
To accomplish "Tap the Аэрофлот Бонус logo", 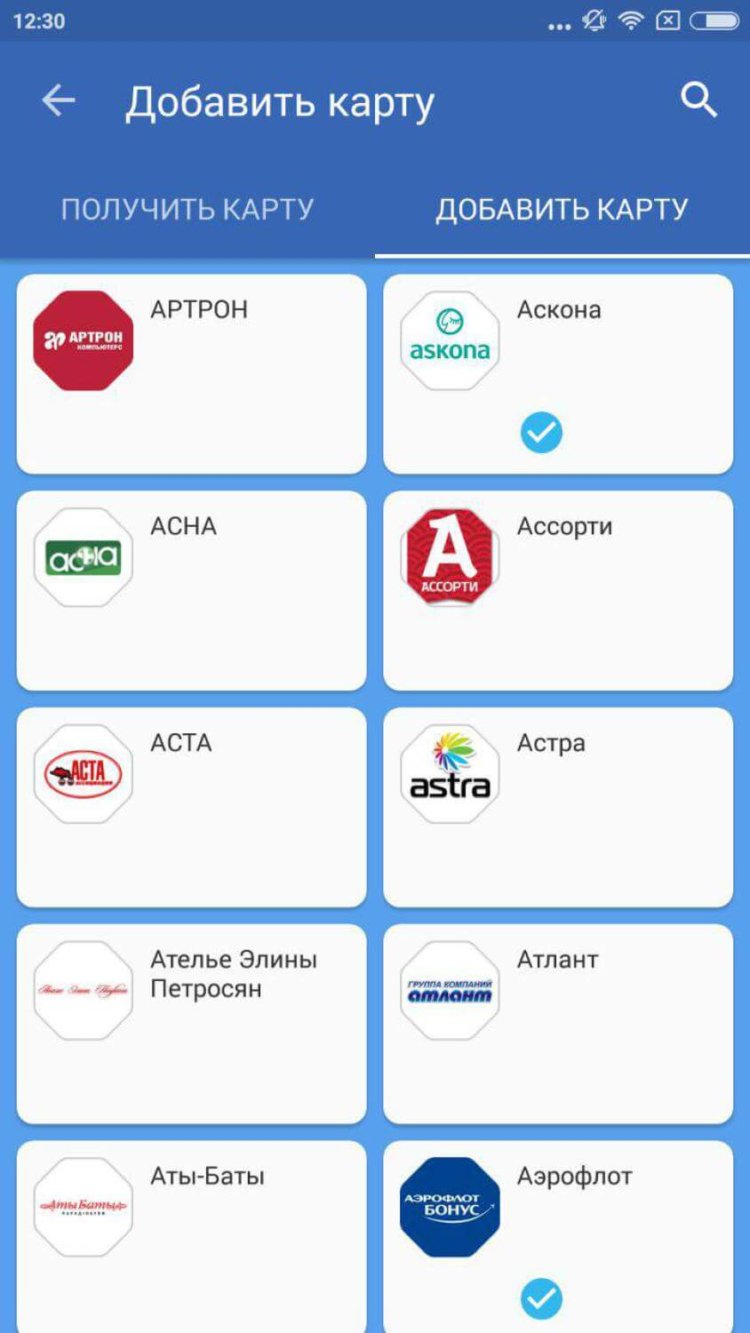I will click(x=449, y=1205).
